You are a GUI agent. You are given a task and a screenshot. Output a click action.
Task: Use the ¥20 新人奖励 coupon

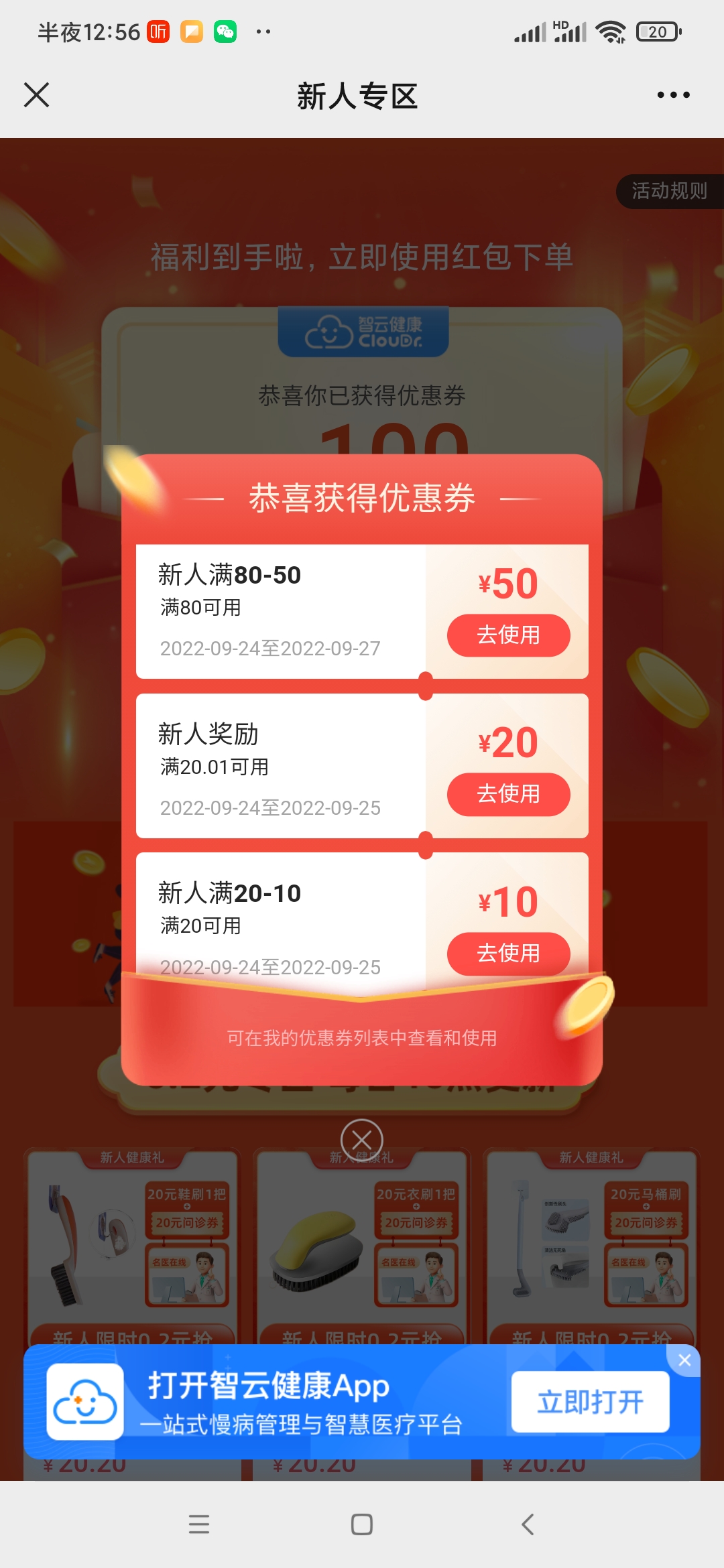tap(508, 794)
